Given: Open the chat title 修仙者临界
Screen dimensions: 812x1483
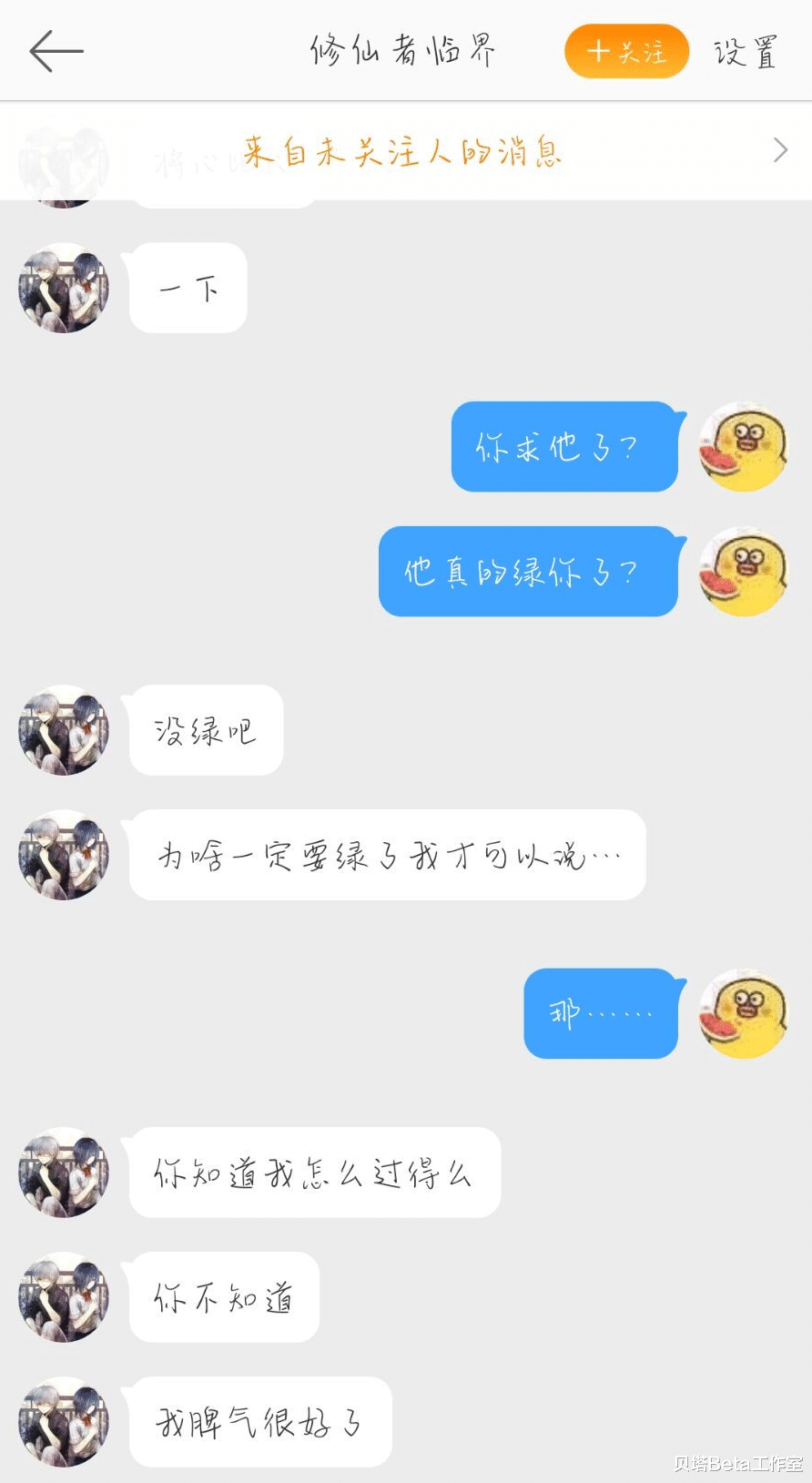Looking at the screenshot, I should (403, 51).
